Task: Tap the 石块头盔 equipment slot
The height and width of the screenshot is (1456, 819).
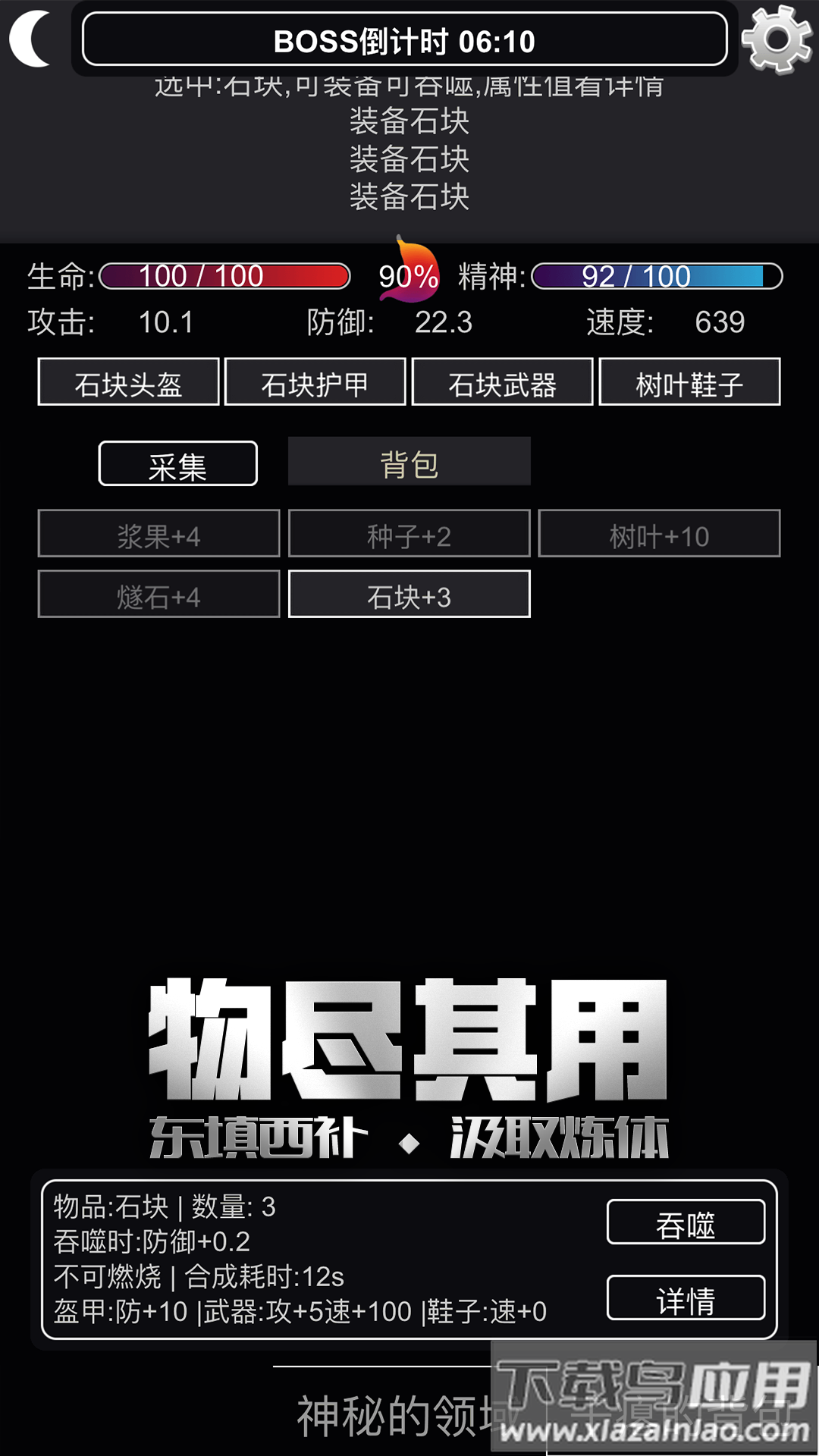Action: point(128,383)
